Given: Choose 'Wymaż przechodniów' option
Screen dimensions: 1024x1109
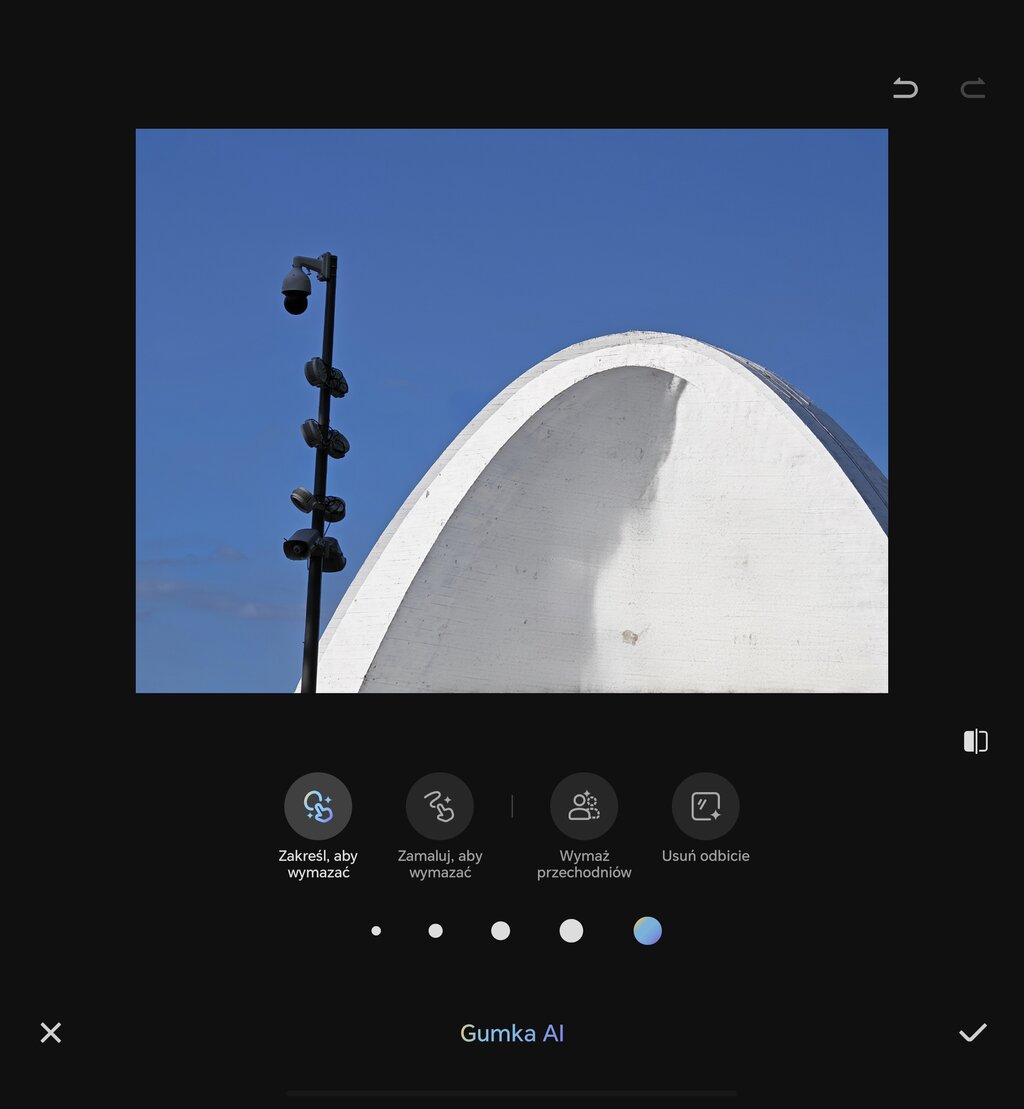Looking at the screenshot, I should (584, 806).
